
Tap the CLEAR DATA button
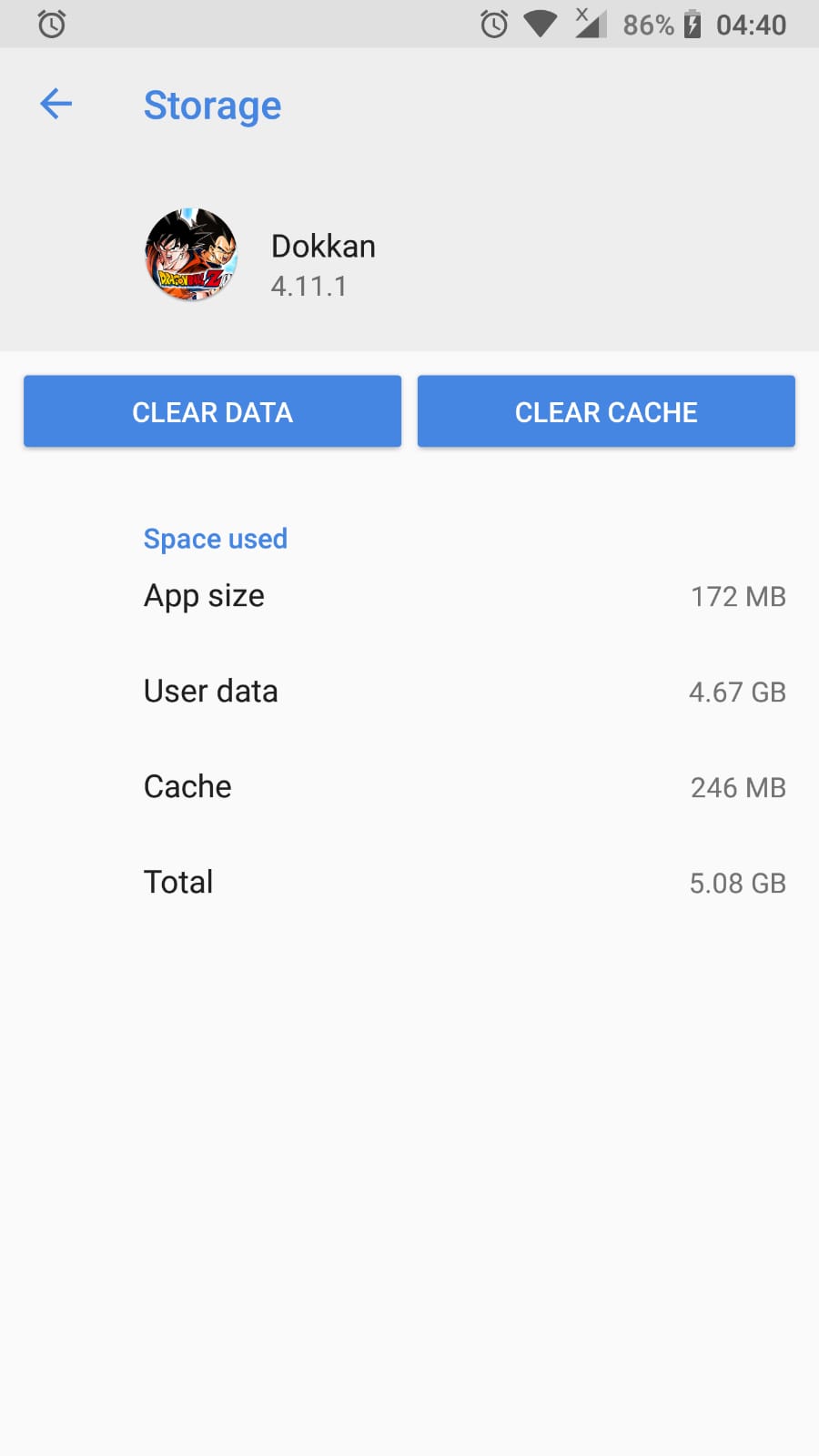tap(212, 411)
